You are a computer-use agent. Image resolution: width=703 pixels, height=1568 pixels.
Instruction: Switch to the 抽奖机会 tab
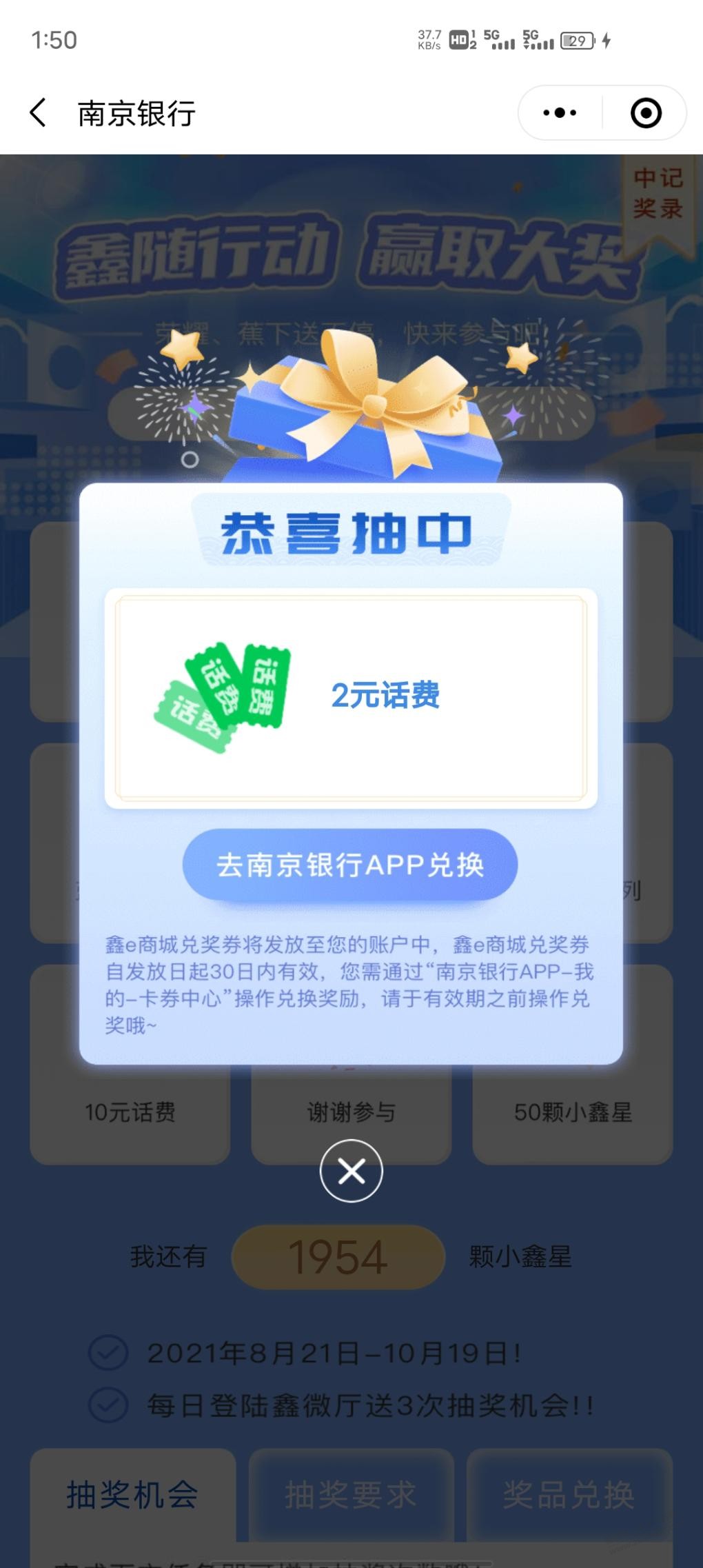tap(132, 1495)
